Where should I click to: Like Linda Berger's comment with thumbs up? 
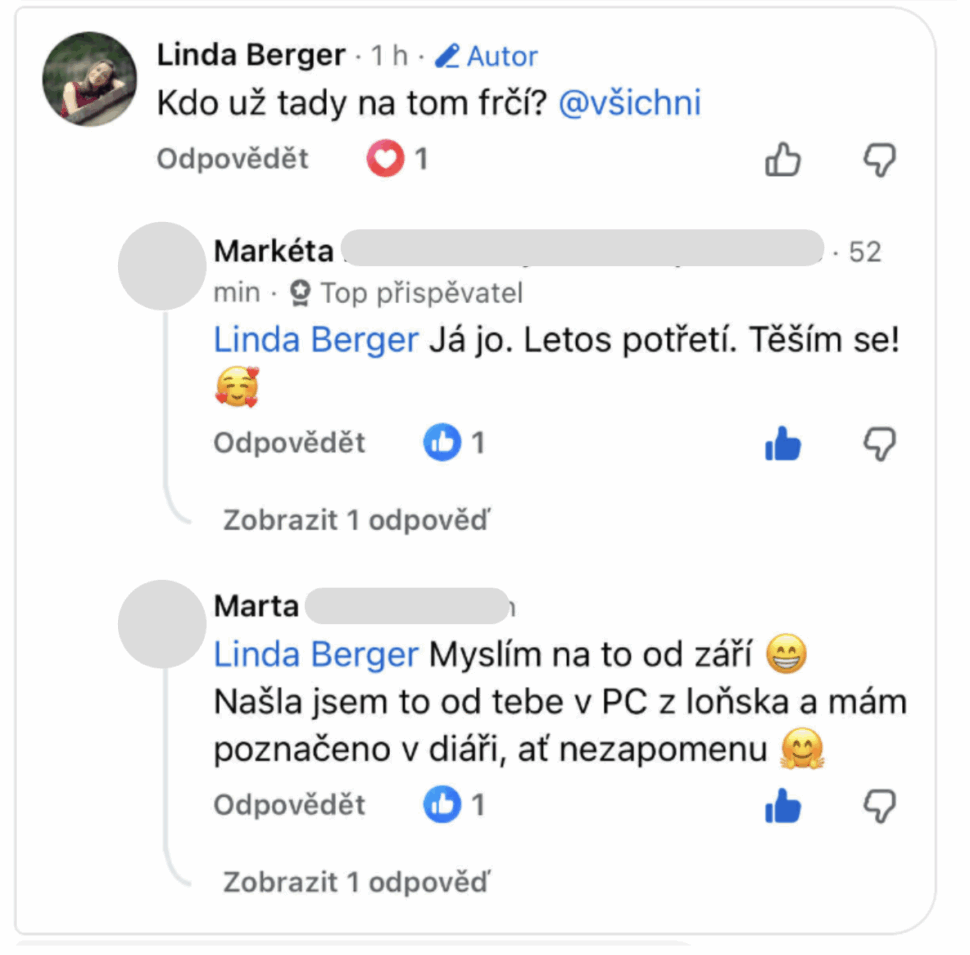coord(783,160)
